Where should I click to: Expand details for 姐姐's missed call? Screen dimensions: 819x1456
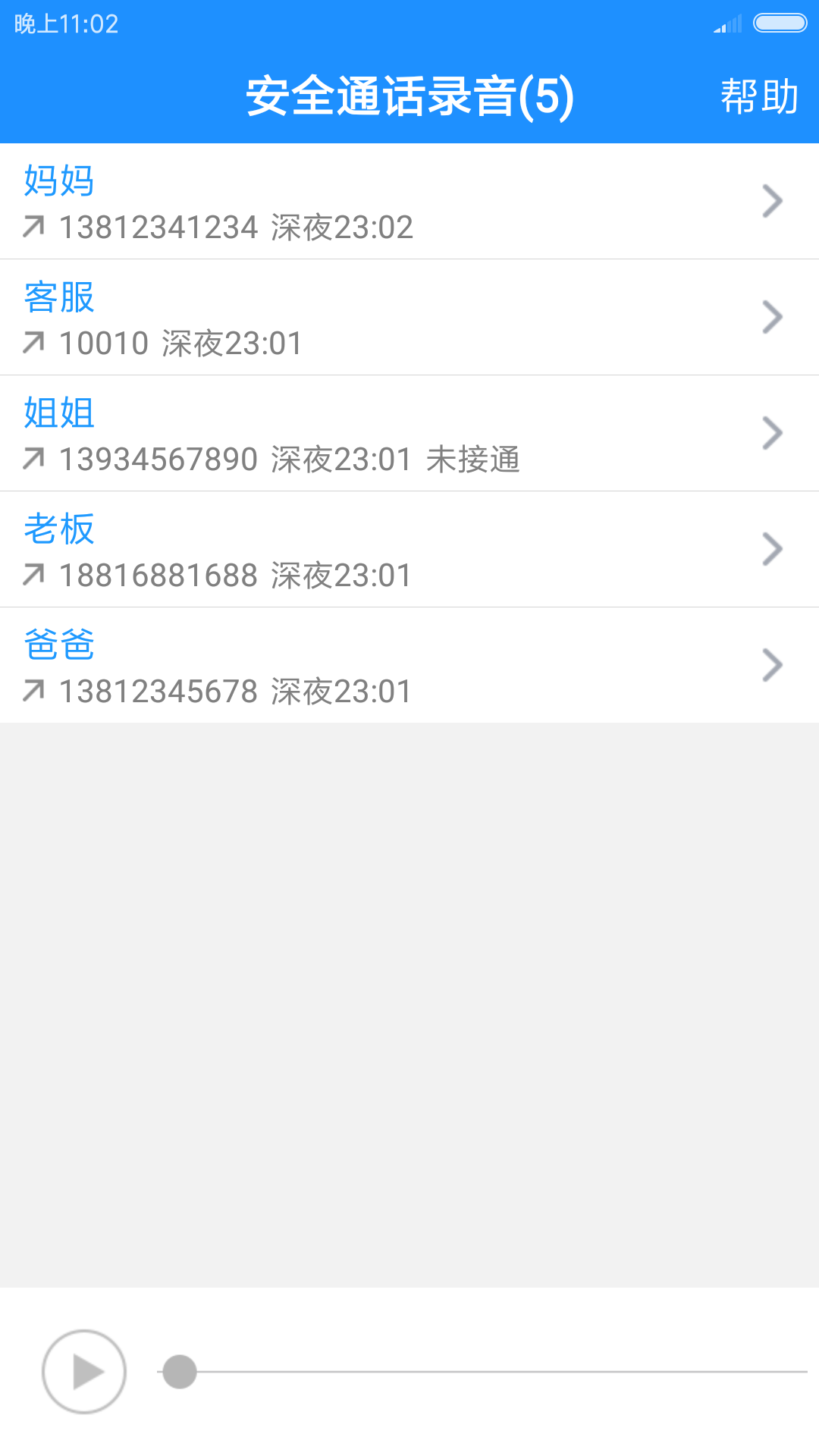click(773, 432)
